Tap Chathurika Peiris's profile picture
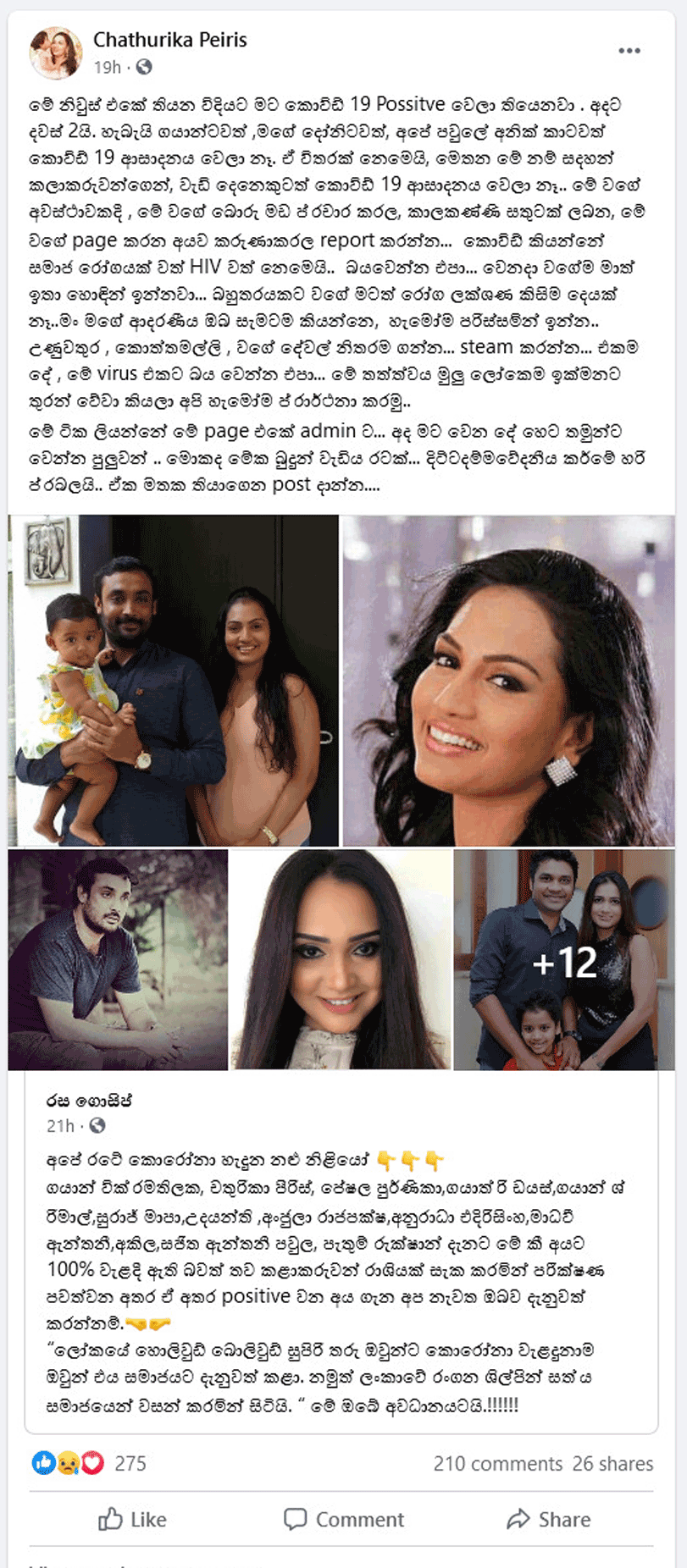Viewport: 687px width, 1568px height. (x=56, y=52)
